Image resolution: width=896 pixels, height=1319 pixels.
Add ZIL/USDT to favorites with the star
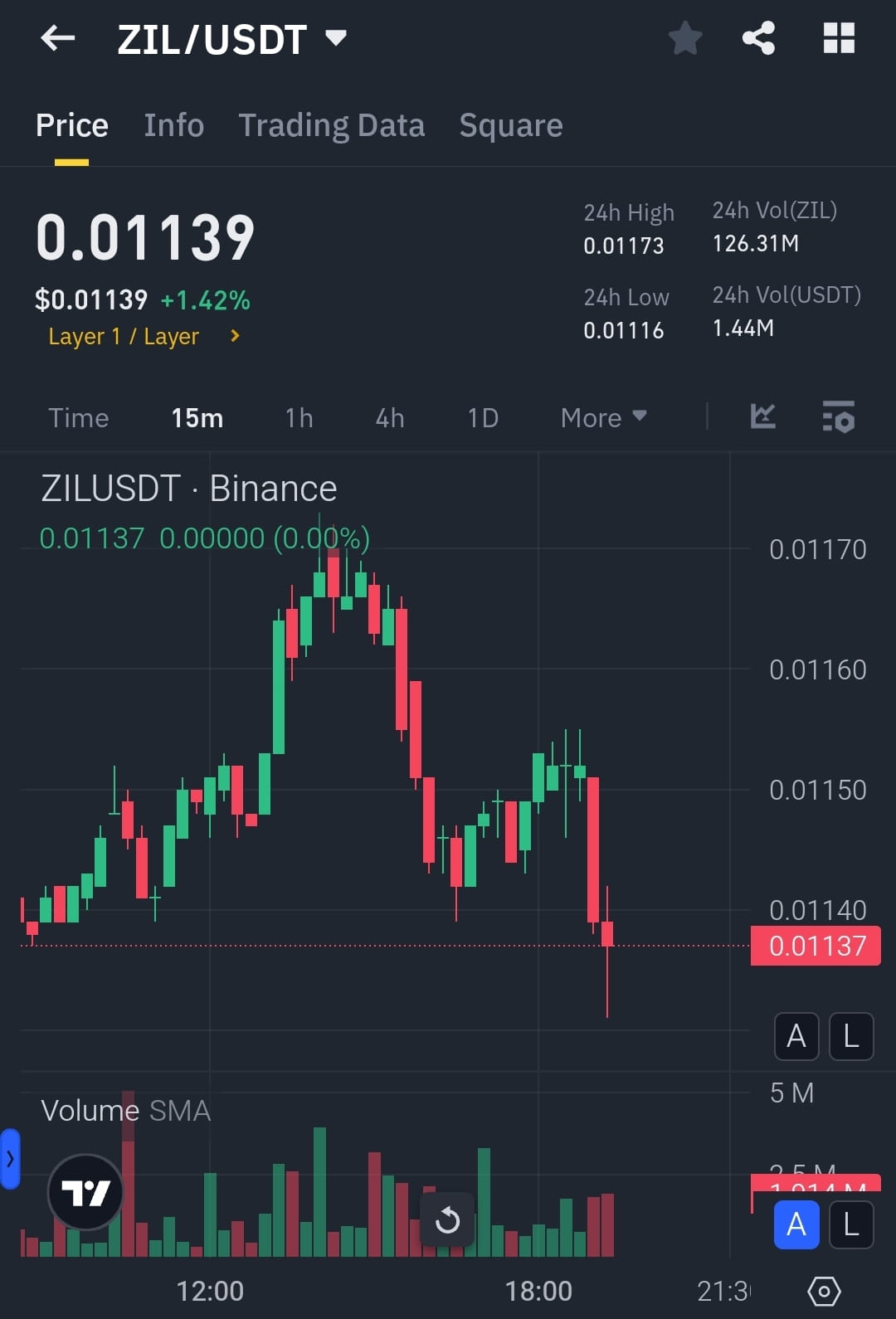685,38
